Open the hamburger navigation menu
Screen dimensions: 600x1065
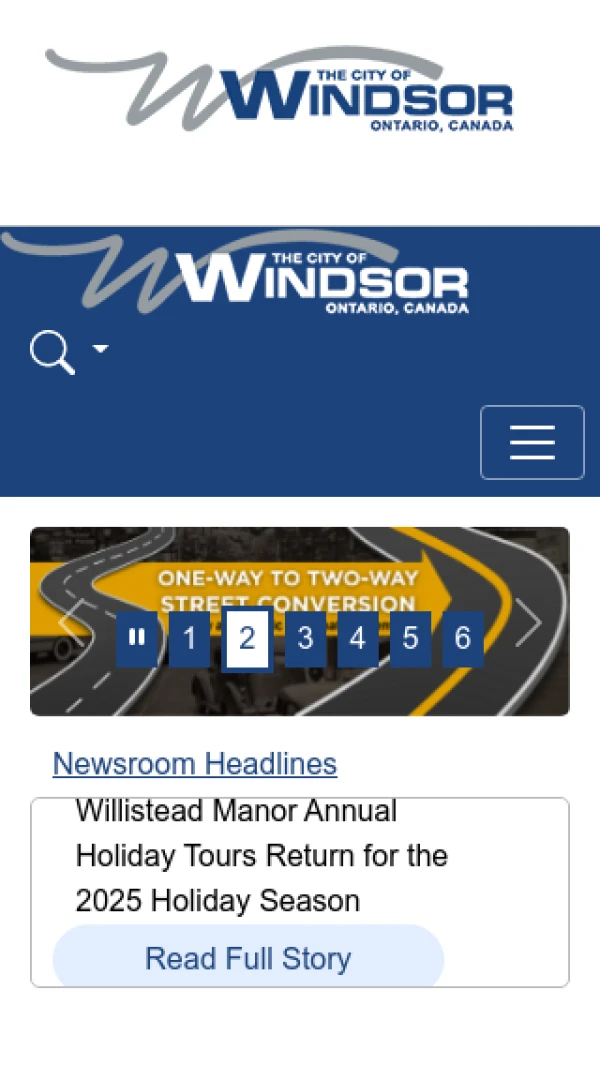tap(532, 442)
